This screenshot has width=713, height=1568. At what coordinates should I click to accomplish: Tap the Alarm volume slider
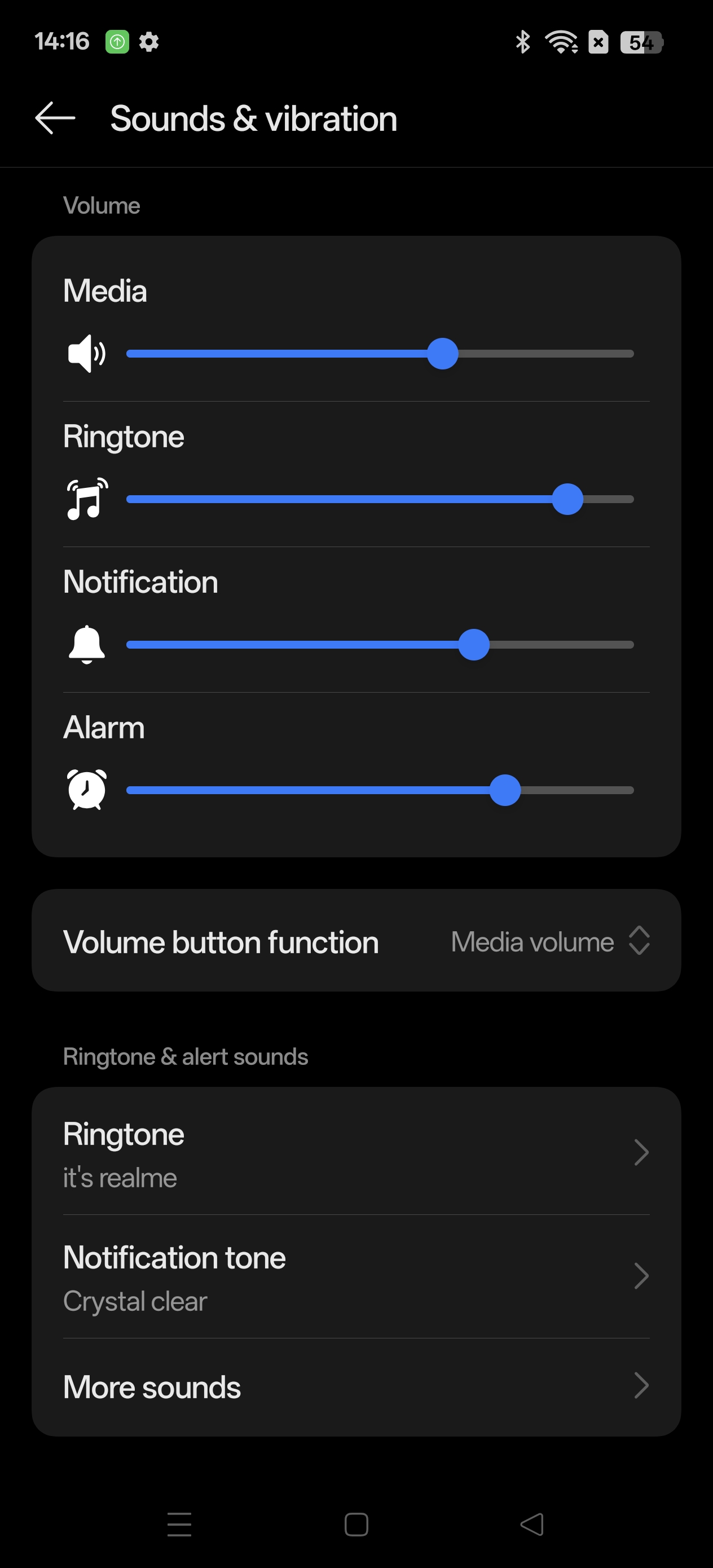[x=380, y=790]
